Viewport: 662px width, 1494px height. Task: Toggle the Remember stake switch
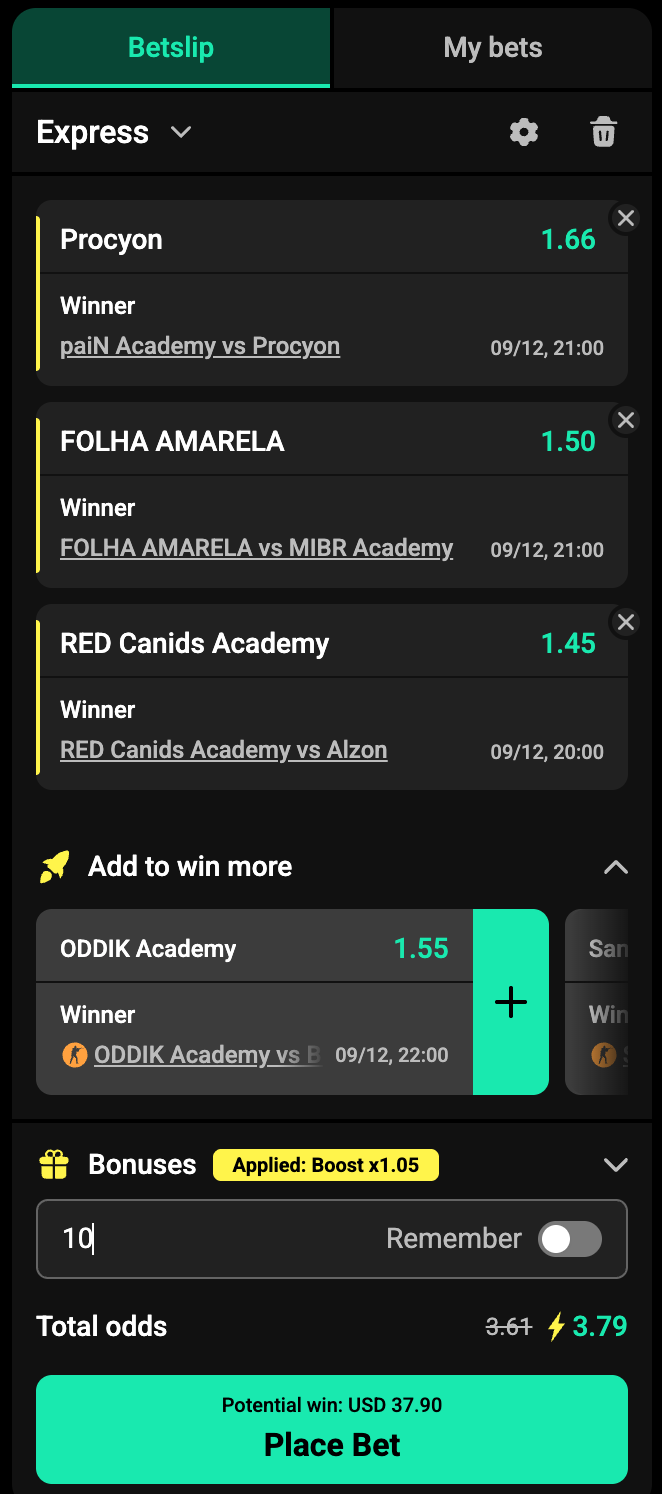(x=570, y=1239)
